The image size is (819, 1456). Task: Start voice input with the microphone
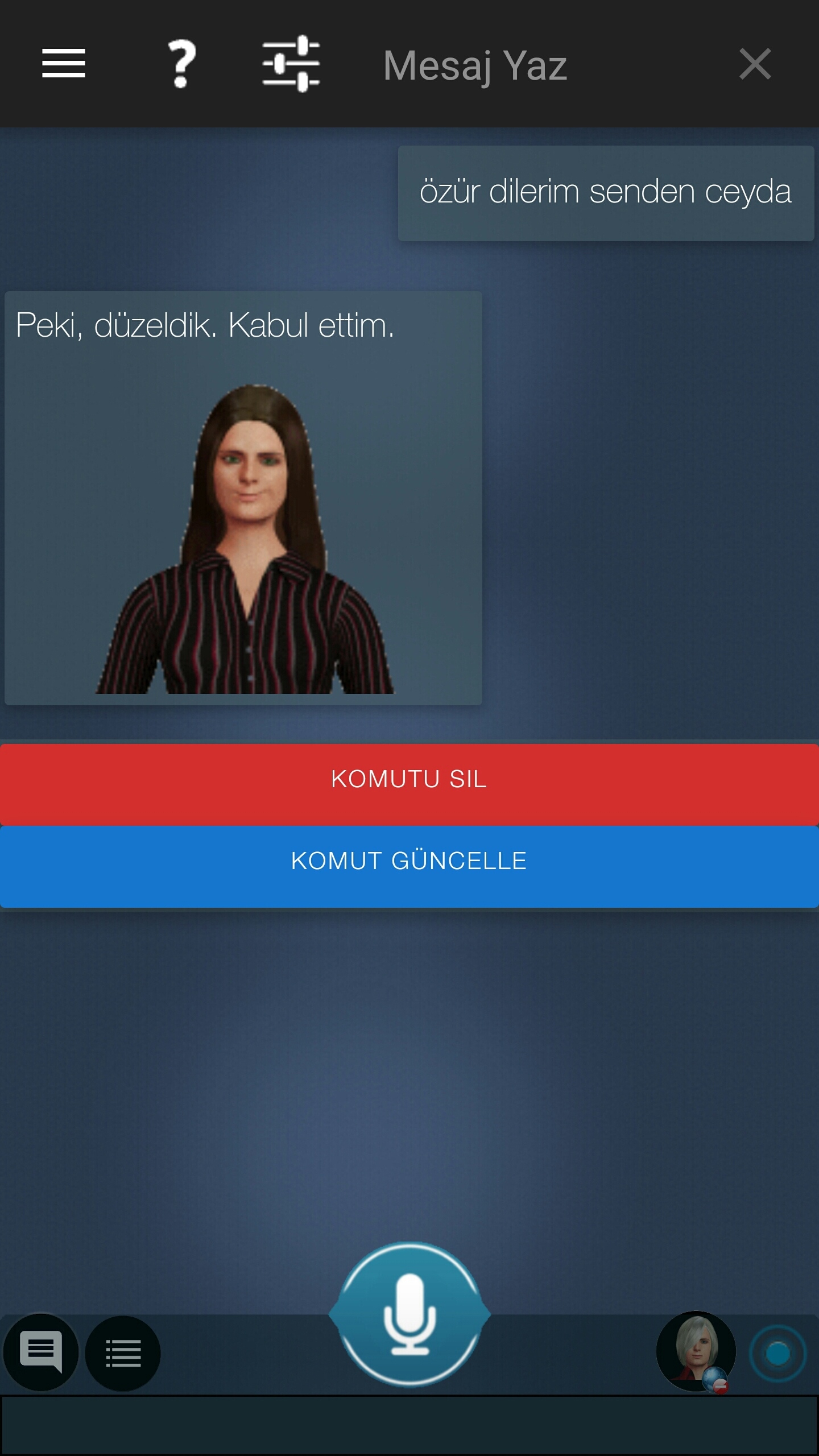coord(409,1315)
